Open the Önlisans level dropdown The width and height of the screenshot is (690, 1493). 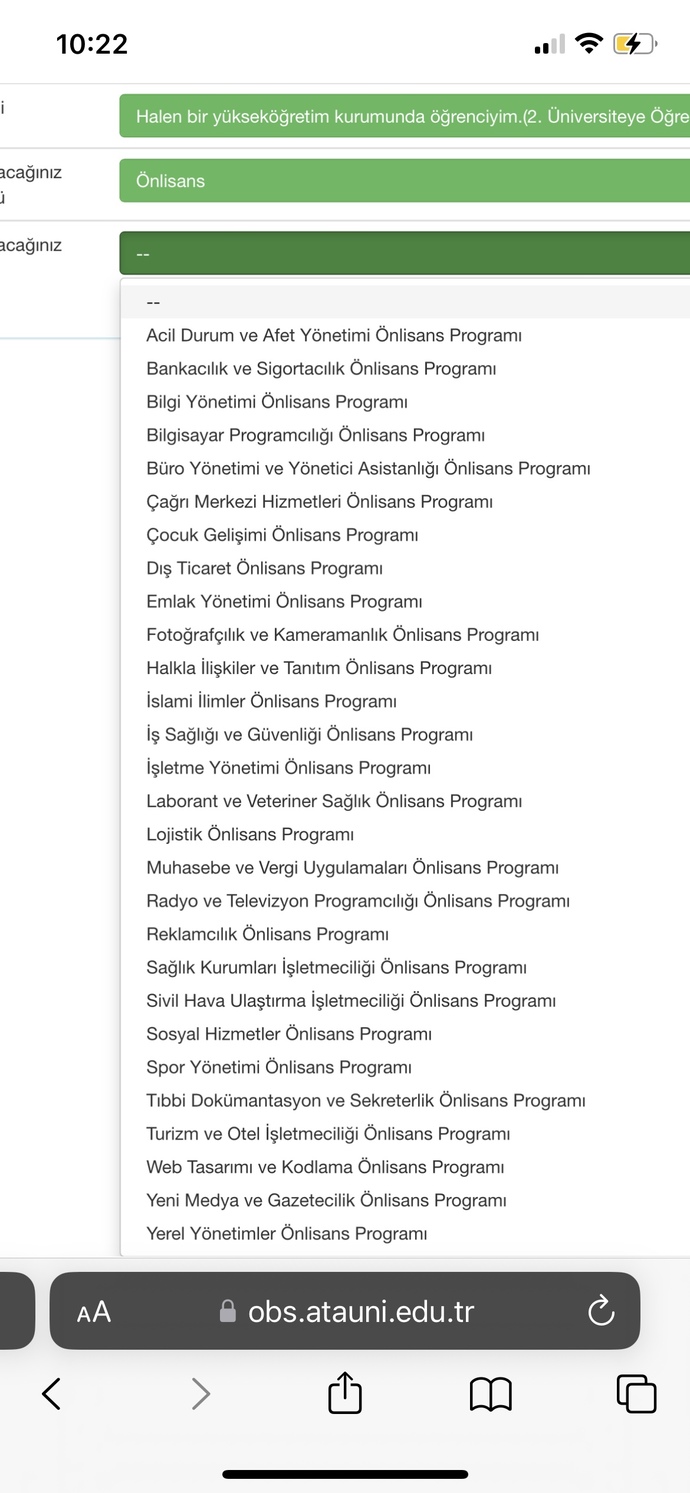pos(405,181)
